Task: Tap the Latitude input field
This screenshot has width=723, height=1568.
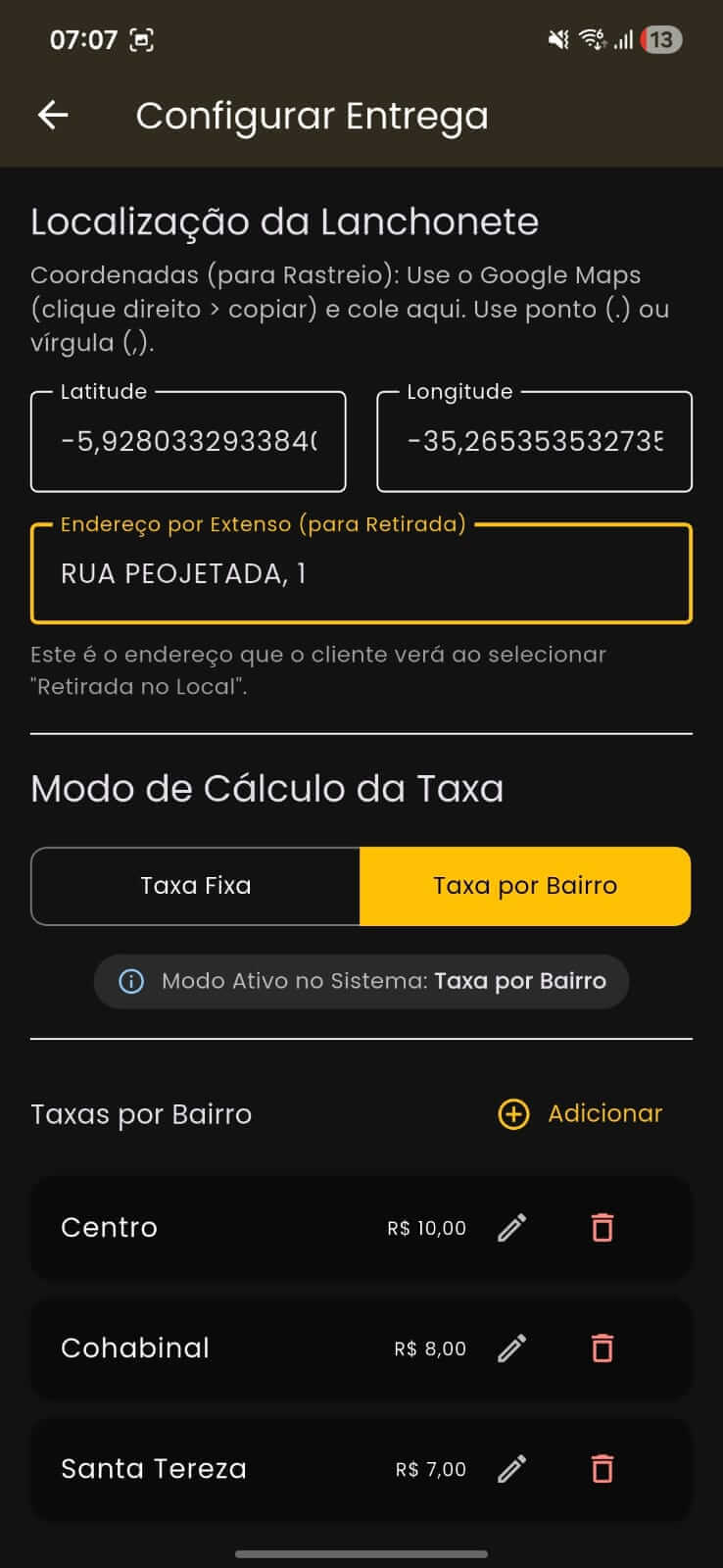Action: (x=188, y=441)
